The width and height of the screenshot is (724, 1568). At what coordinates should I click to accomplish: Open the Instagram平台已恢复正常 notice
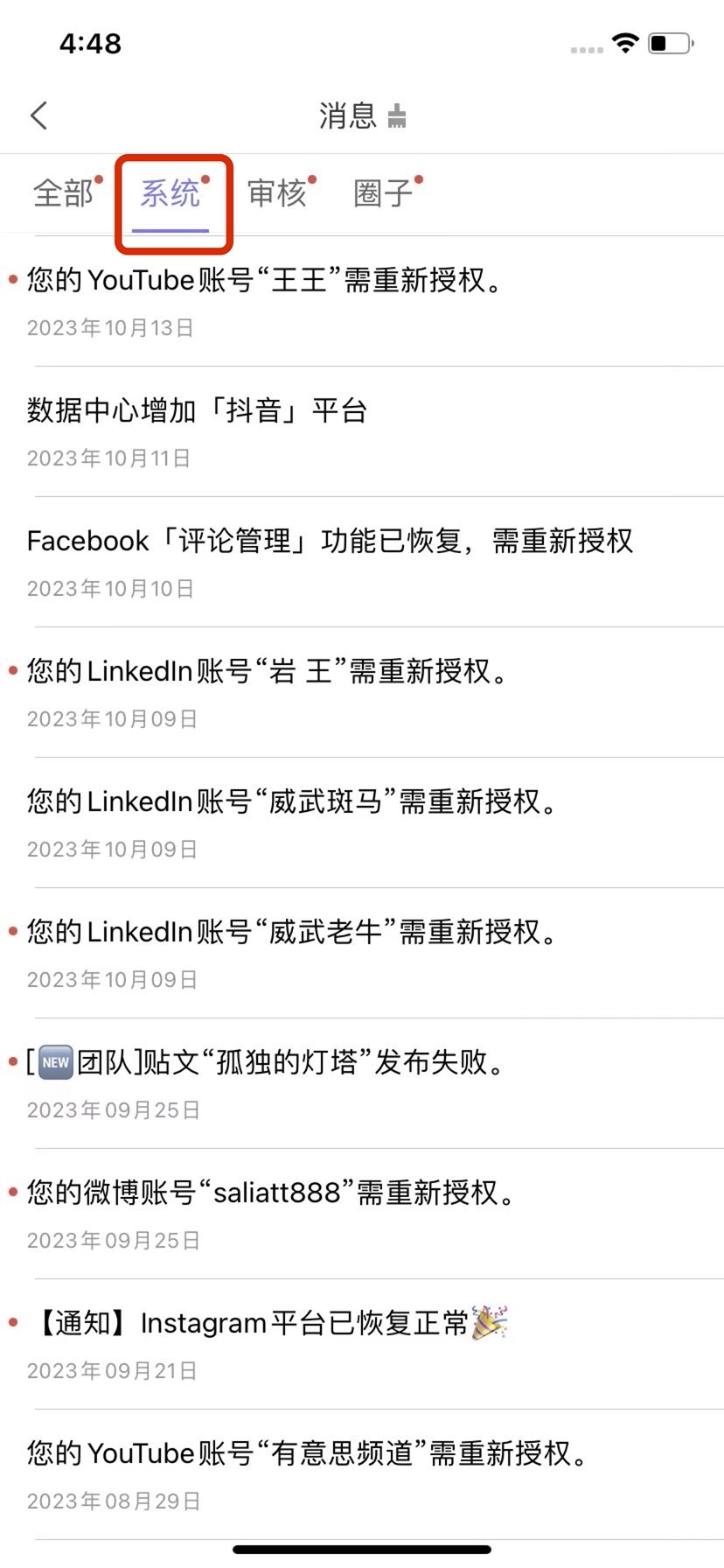362,1344
